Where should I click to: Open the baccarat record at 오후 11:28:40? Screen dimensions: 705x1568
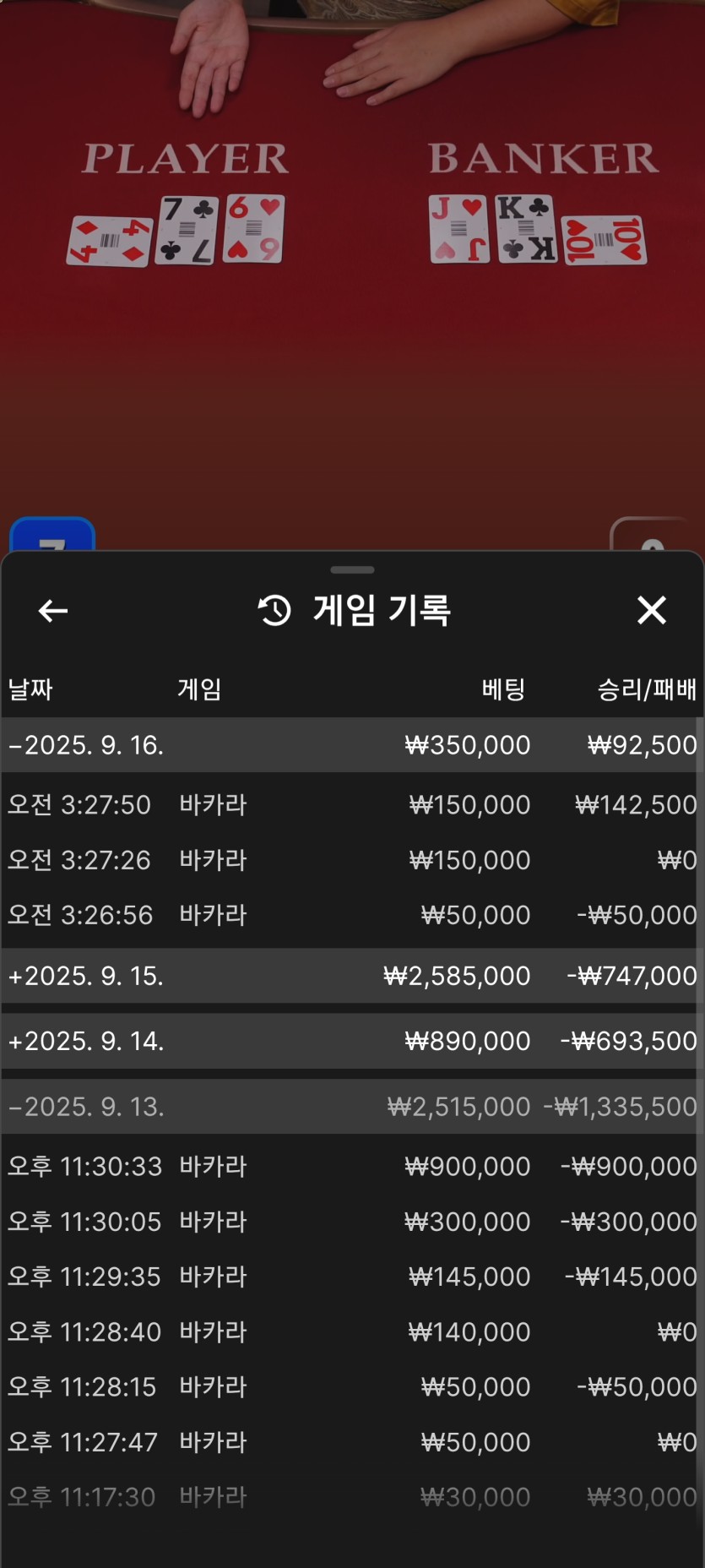pyautogui.click(x=352, y=1332)
